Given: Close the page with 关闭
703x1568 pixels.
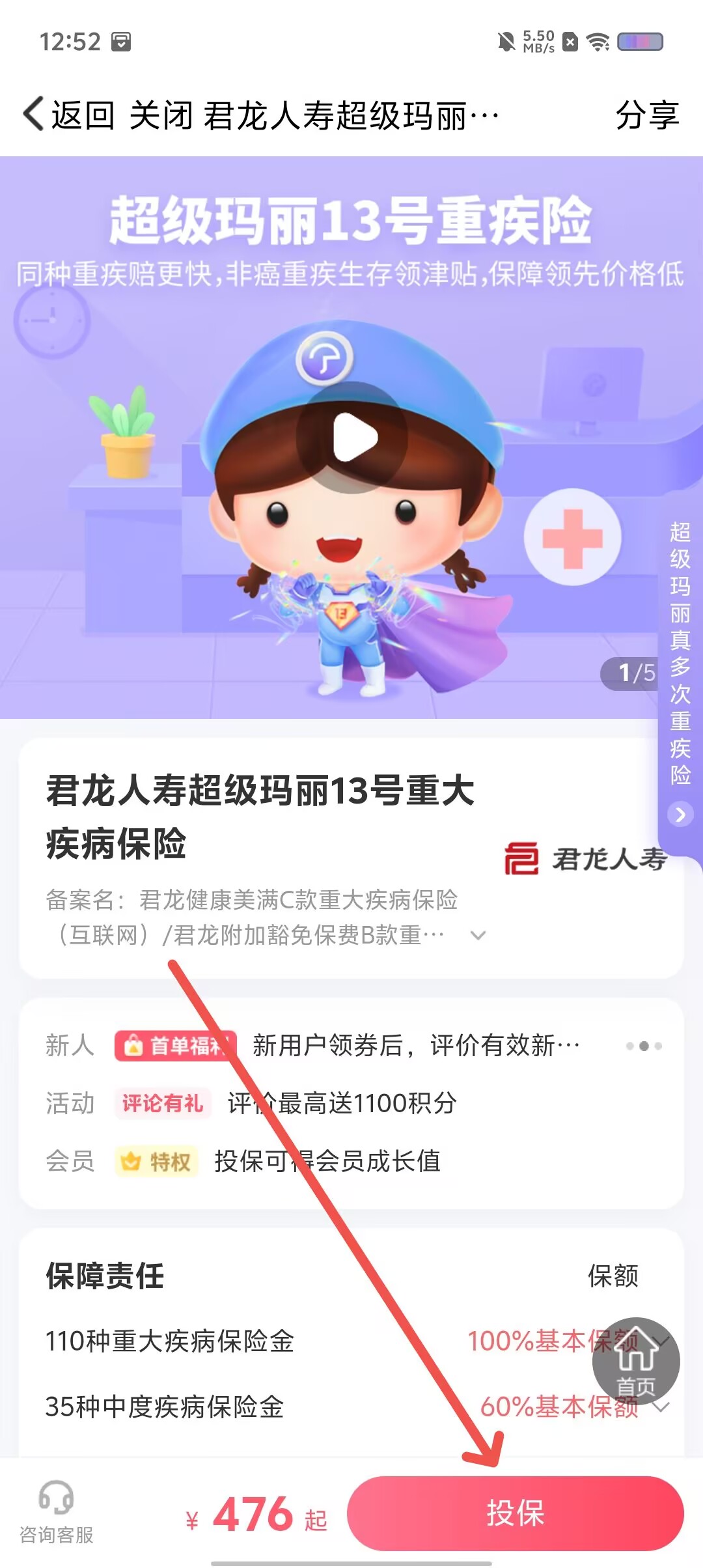Looking at the screenshot, I should point(161,116).
